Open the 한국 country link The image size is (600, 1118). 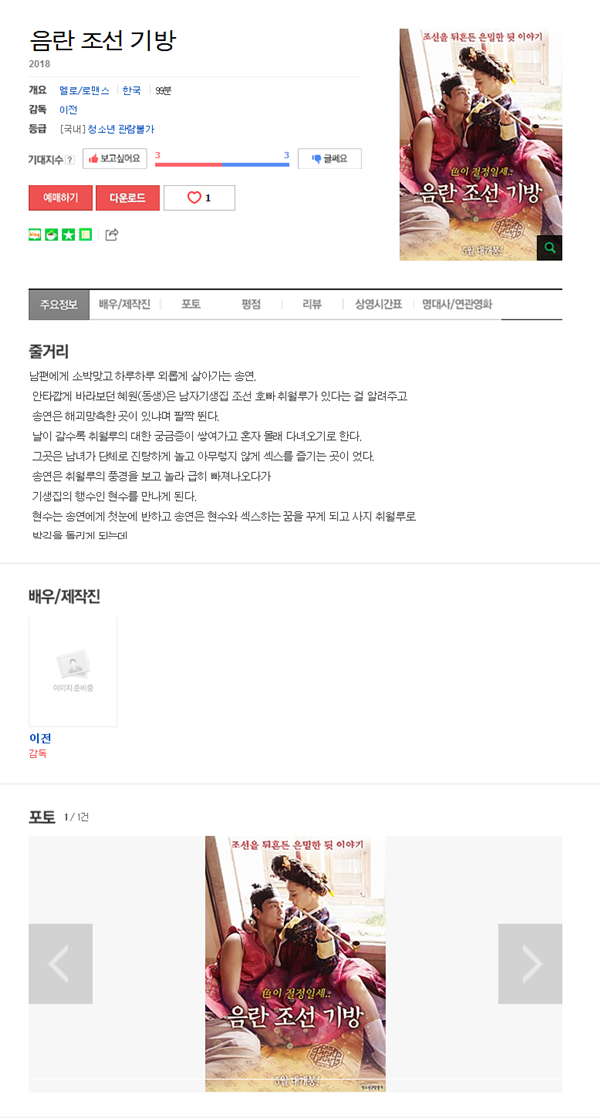point(131,91)
